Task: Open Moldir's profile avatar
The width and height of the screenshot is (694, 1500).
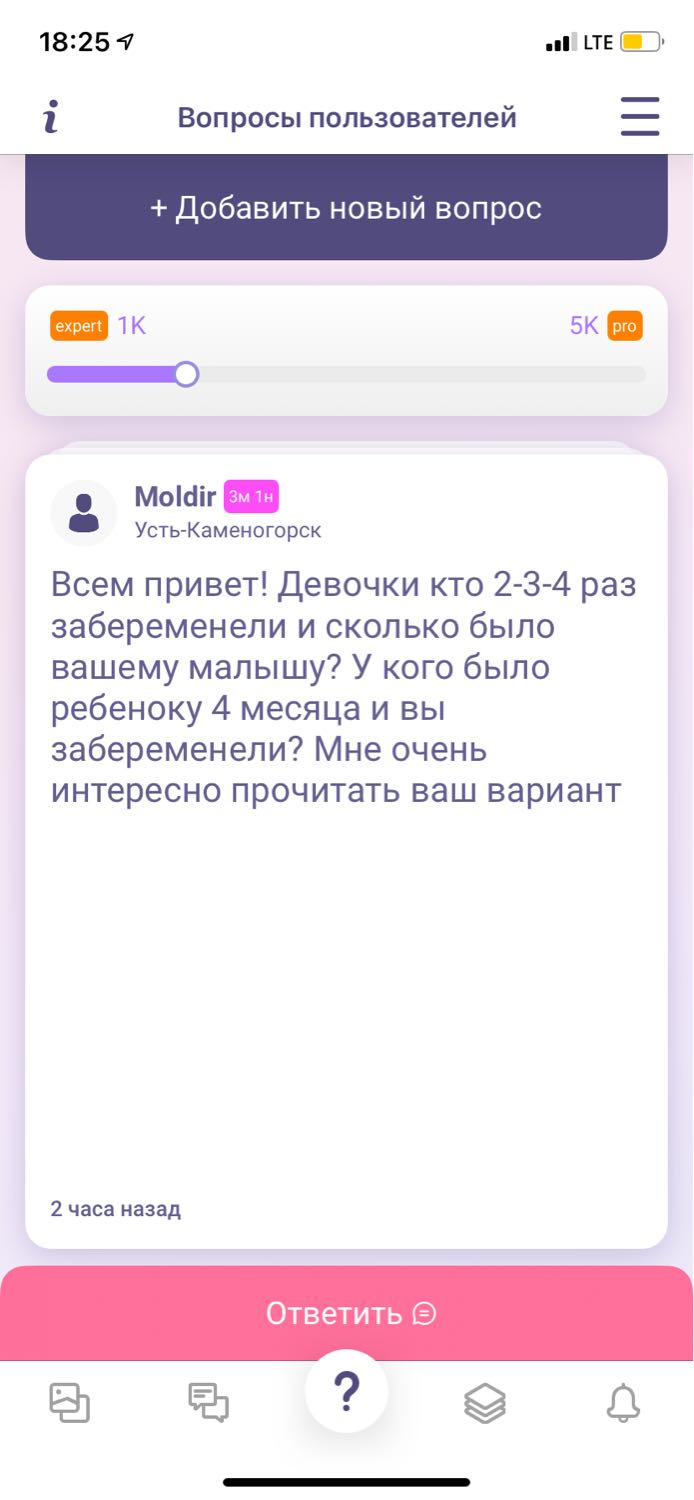Action: coord(84,512)
